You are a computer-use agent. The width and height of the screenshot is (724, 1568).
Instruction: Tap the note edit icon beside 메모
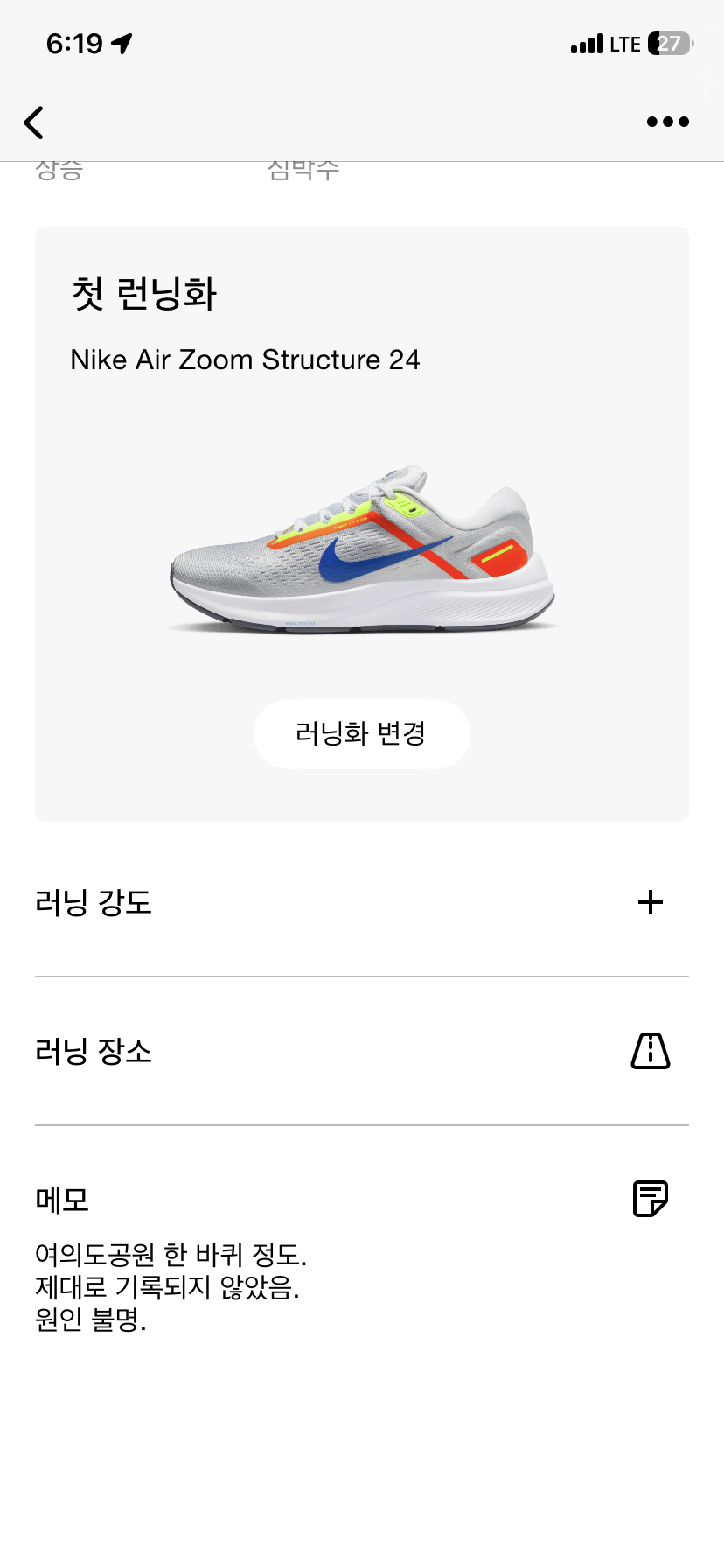(x=651, y=1200)
